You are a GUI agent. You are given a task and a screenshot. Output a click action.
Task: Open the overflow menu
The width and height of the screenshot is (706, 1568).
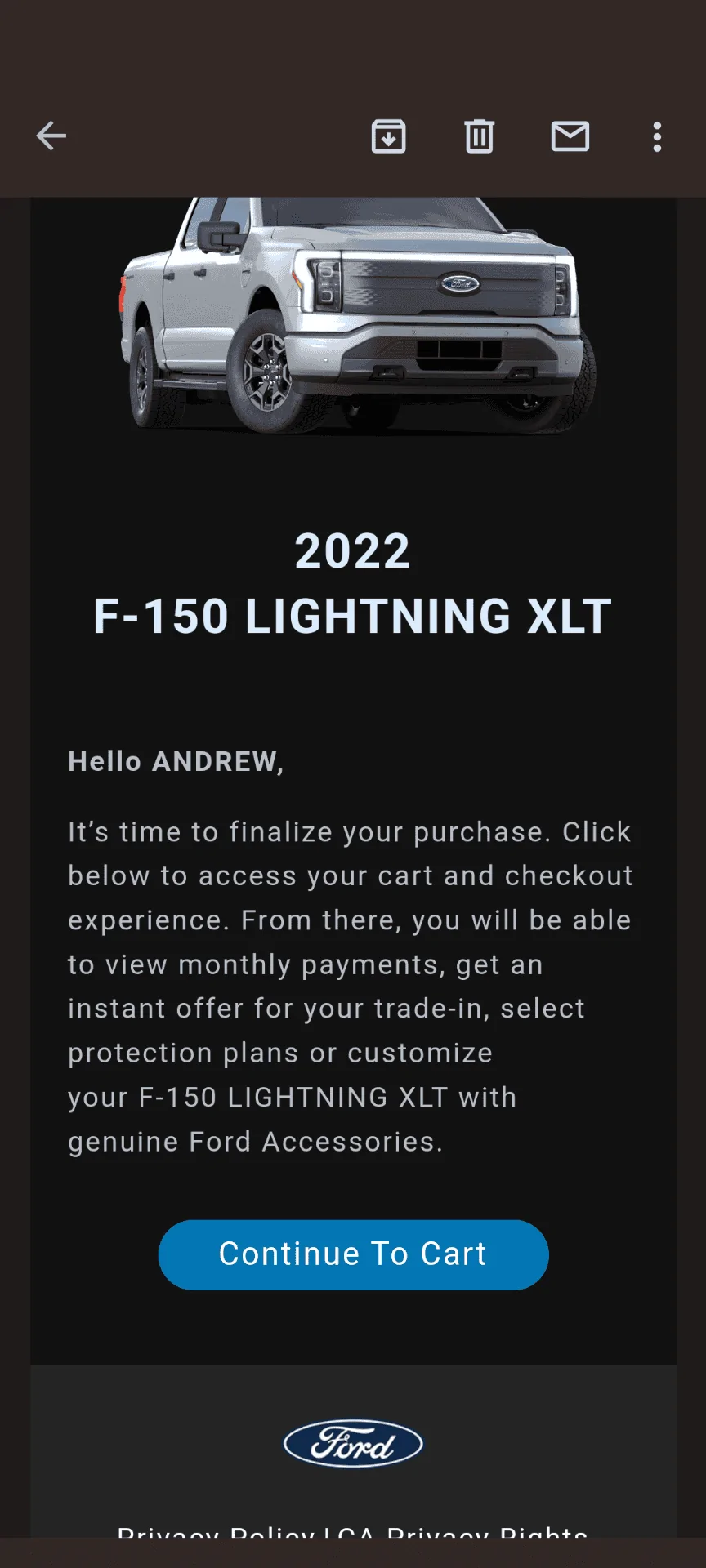click(657, 136)
